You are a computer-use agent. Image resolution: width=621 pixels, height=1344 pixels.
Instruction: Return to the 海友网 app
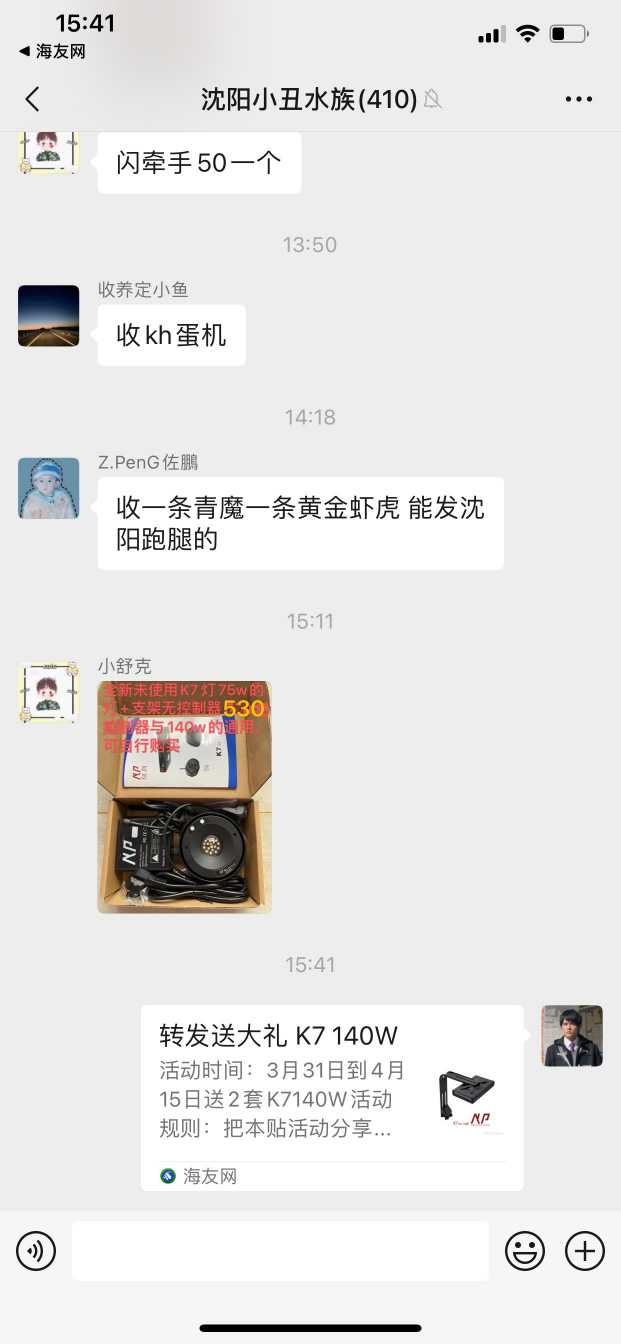point(52,51)
